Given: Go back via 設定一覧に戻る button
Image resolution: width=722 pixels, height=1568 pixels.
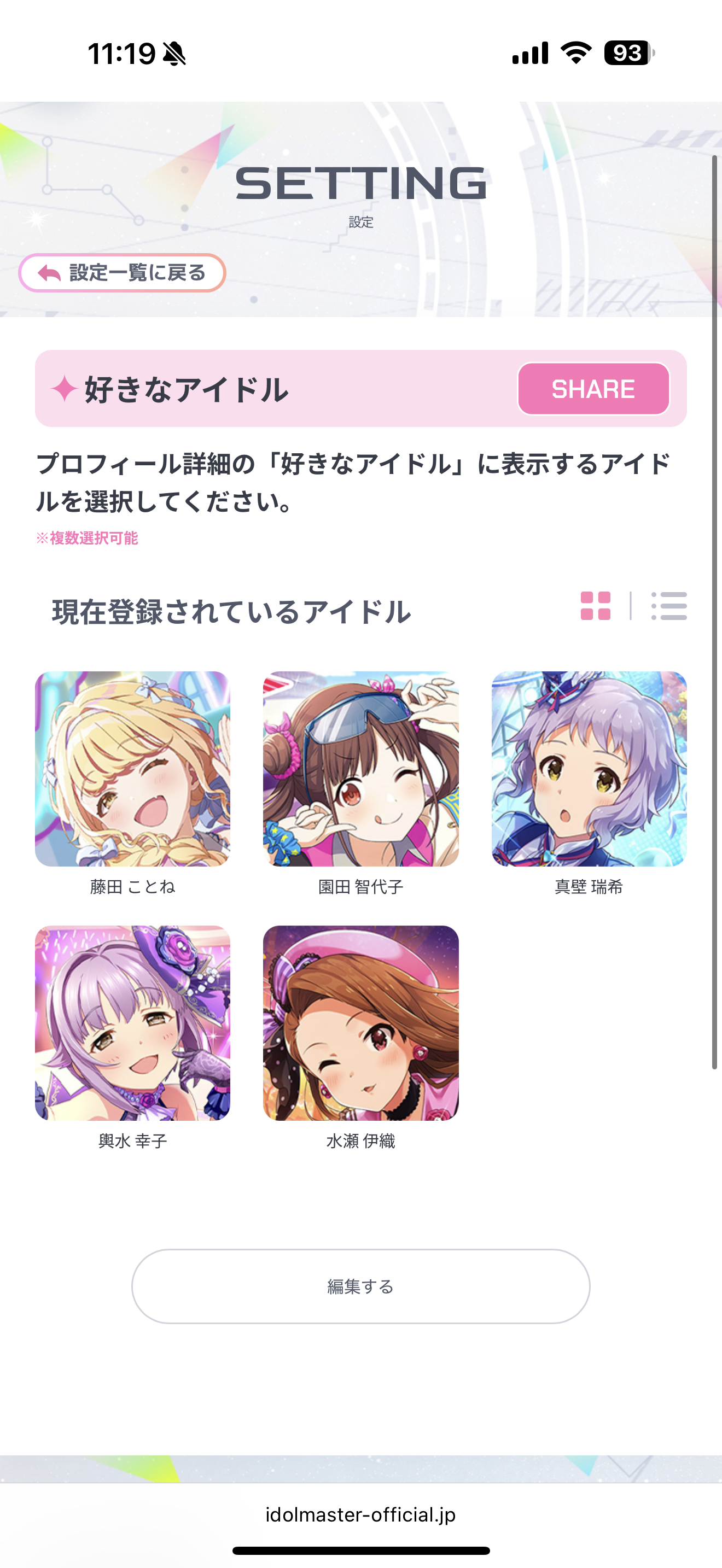Looking at the screenshot, I should pos(122,273).
